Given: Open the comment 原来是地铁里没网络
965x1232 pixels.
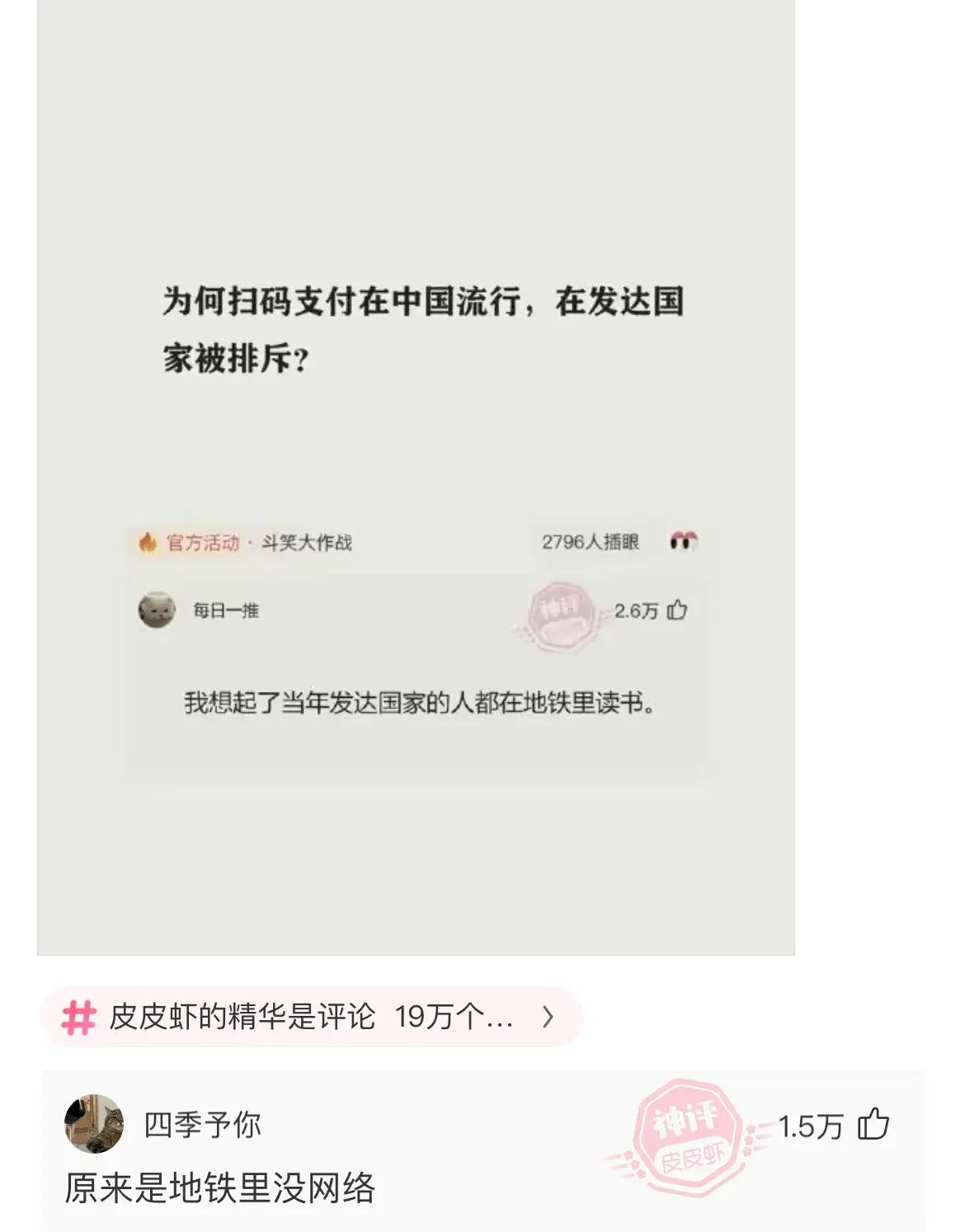Looking at the screenshot, I should (x=220, y=1188).
